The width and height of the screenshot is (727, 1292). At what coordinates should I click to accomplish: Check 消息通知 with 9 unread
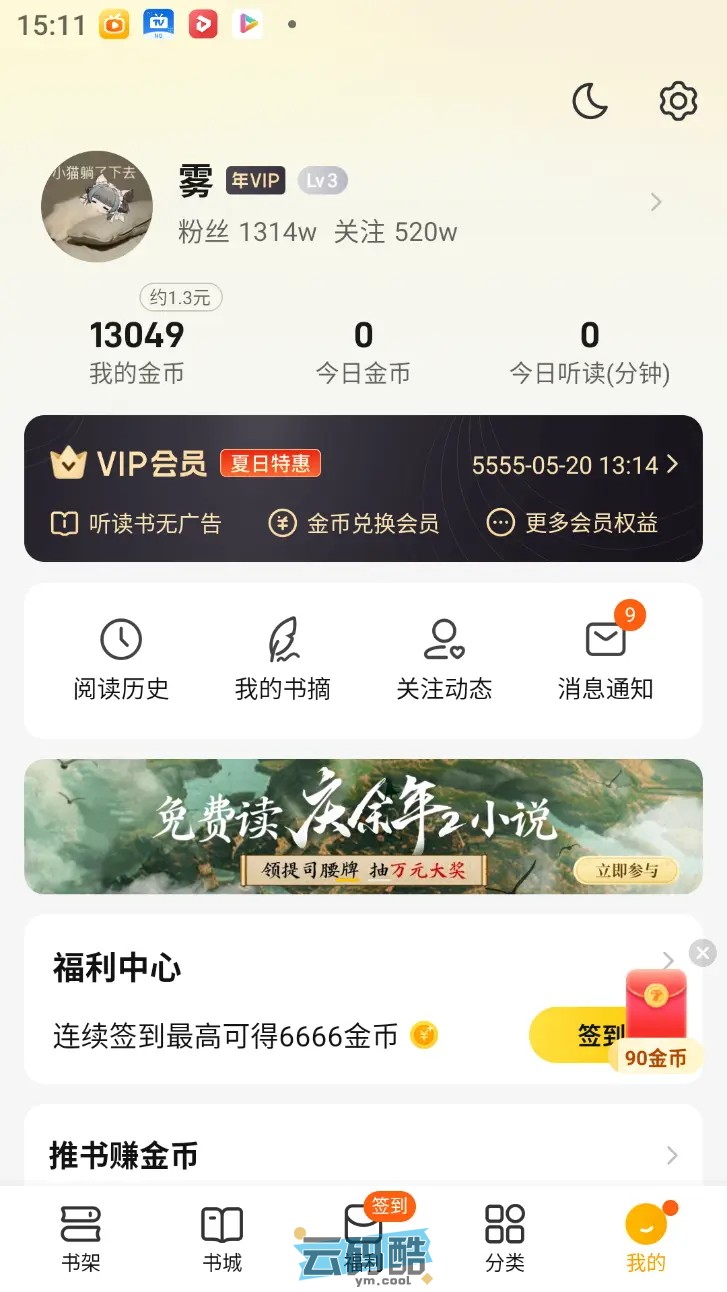605,659
